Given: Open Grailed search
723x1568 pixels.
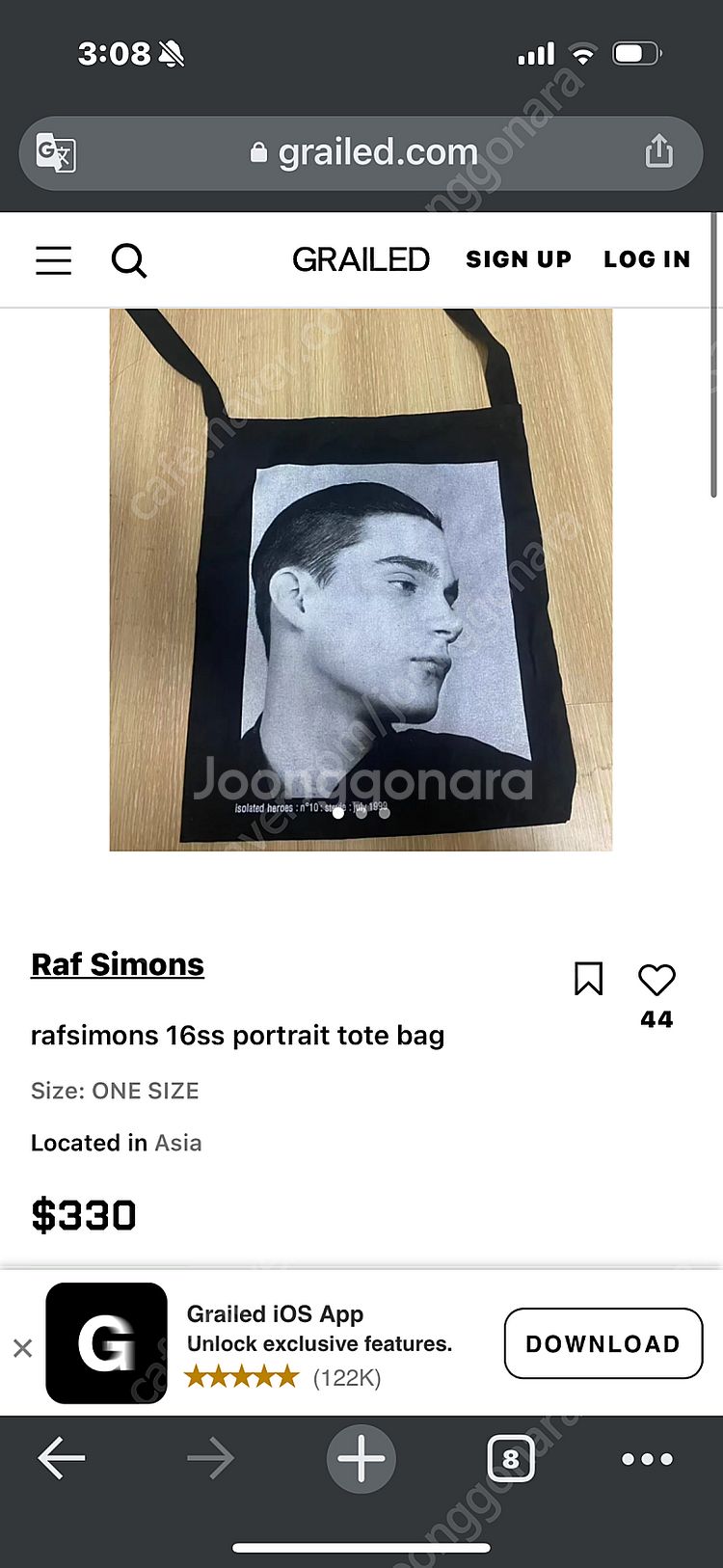Looking at the screenshot, I should 128,260.
